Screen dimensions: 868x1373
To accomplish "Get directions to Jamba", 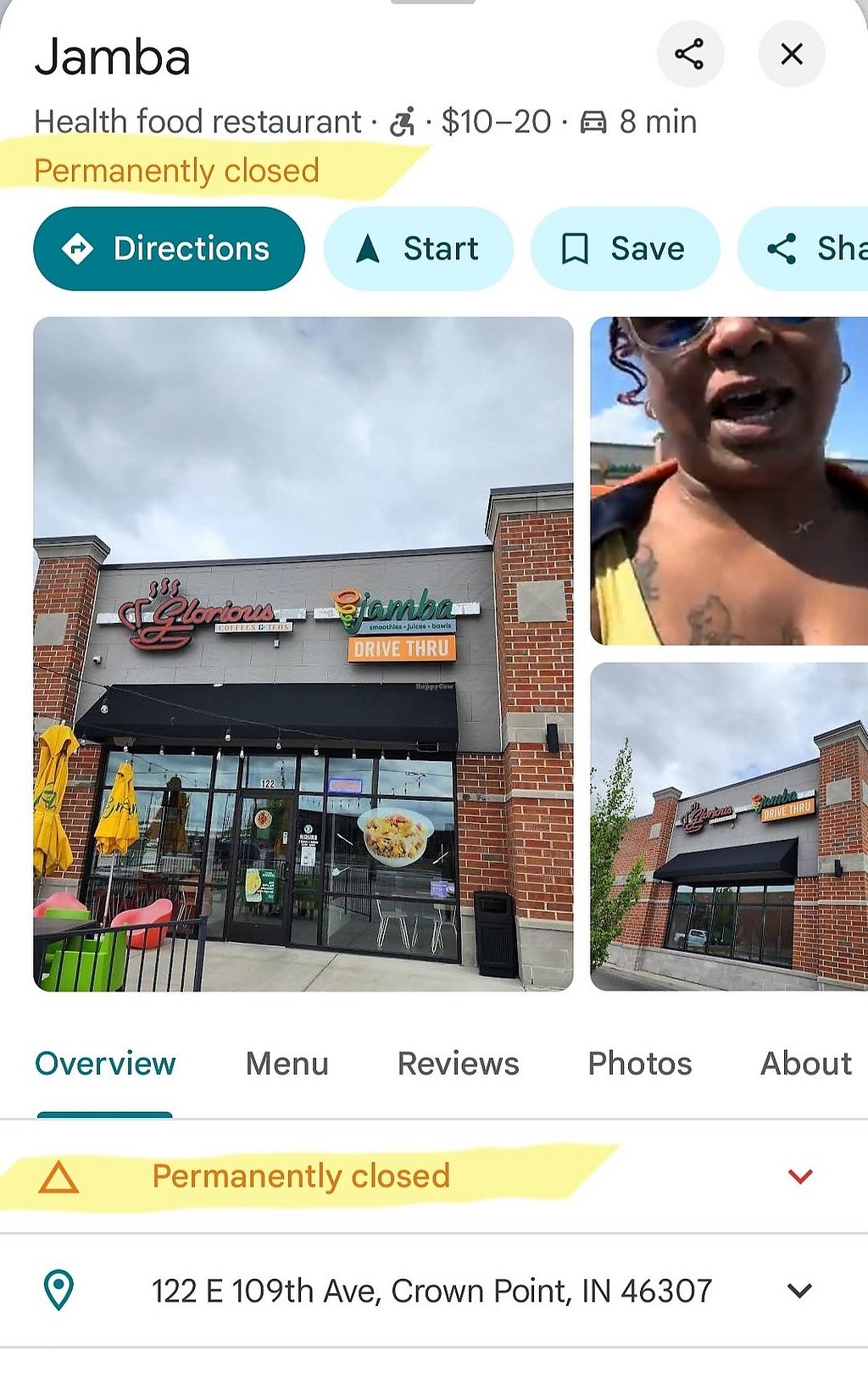I will (x=169, y=249).
